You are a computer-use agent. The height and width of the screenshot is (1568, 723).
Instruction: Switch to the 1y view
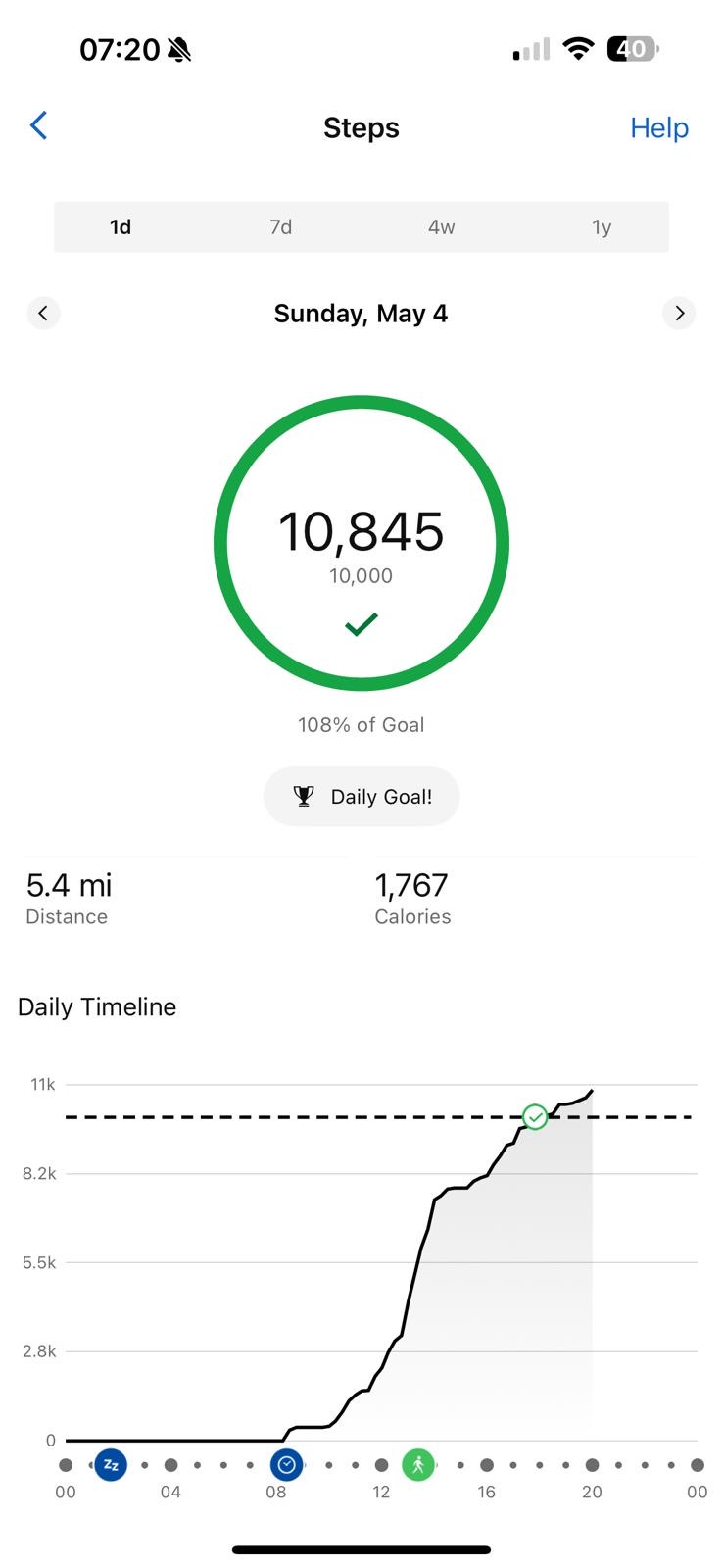tap(602, 227)
